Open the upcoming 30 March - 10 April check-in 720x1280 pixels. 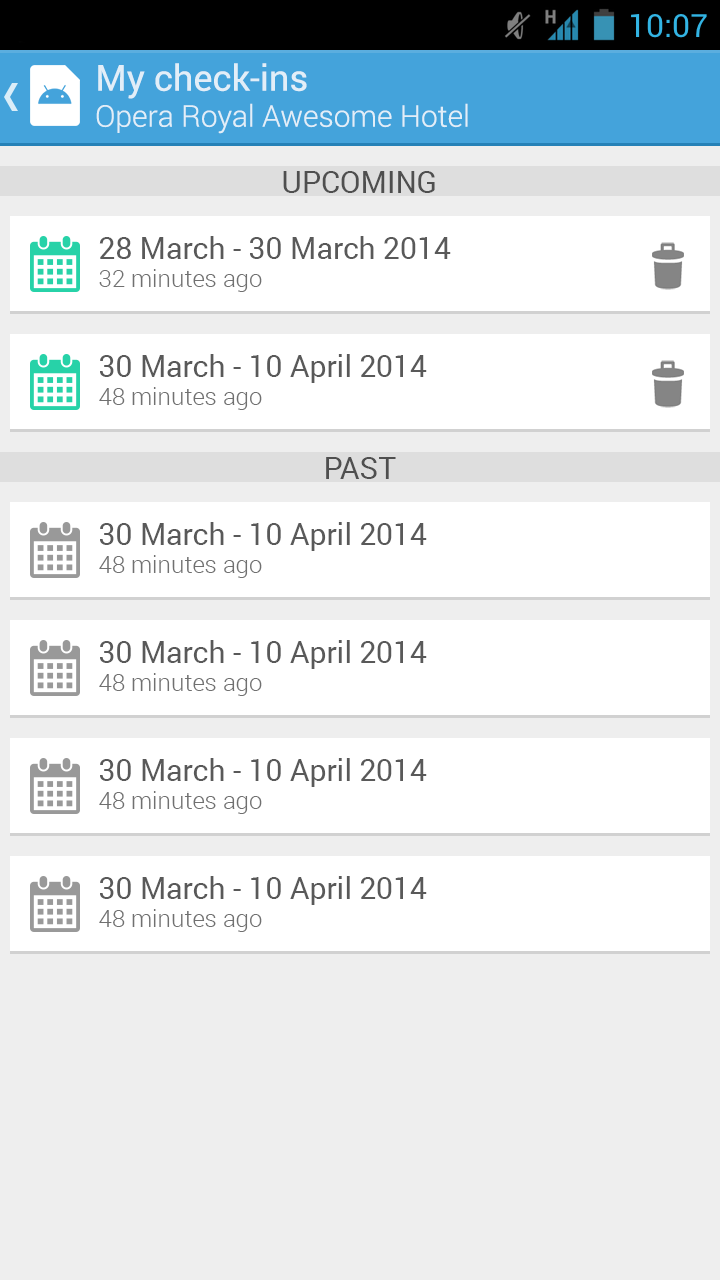(300, 381)
